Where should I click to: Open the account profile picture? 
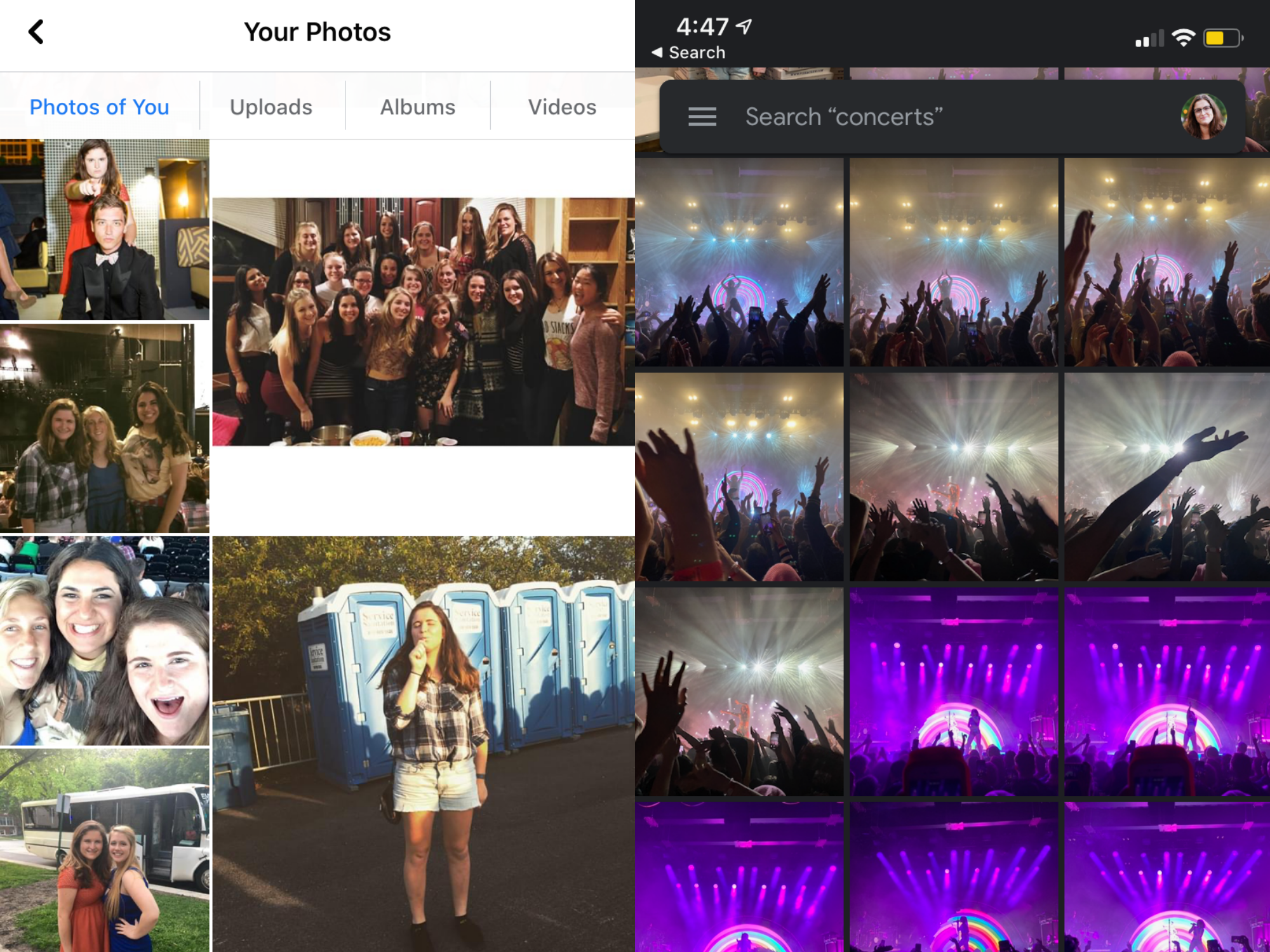pos(1203,117)
